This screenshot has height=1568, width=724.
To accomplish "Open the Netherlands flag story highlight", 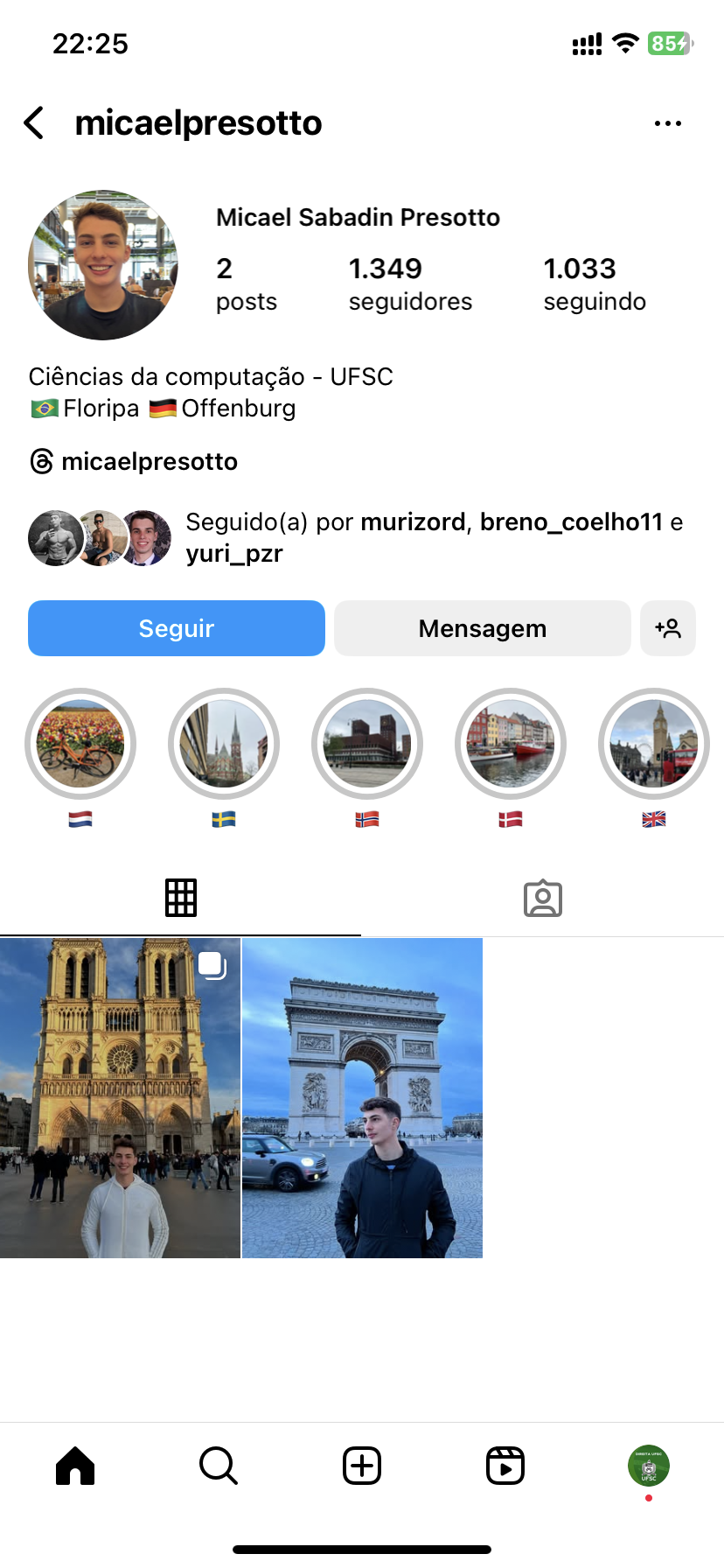I will [80, 744].
